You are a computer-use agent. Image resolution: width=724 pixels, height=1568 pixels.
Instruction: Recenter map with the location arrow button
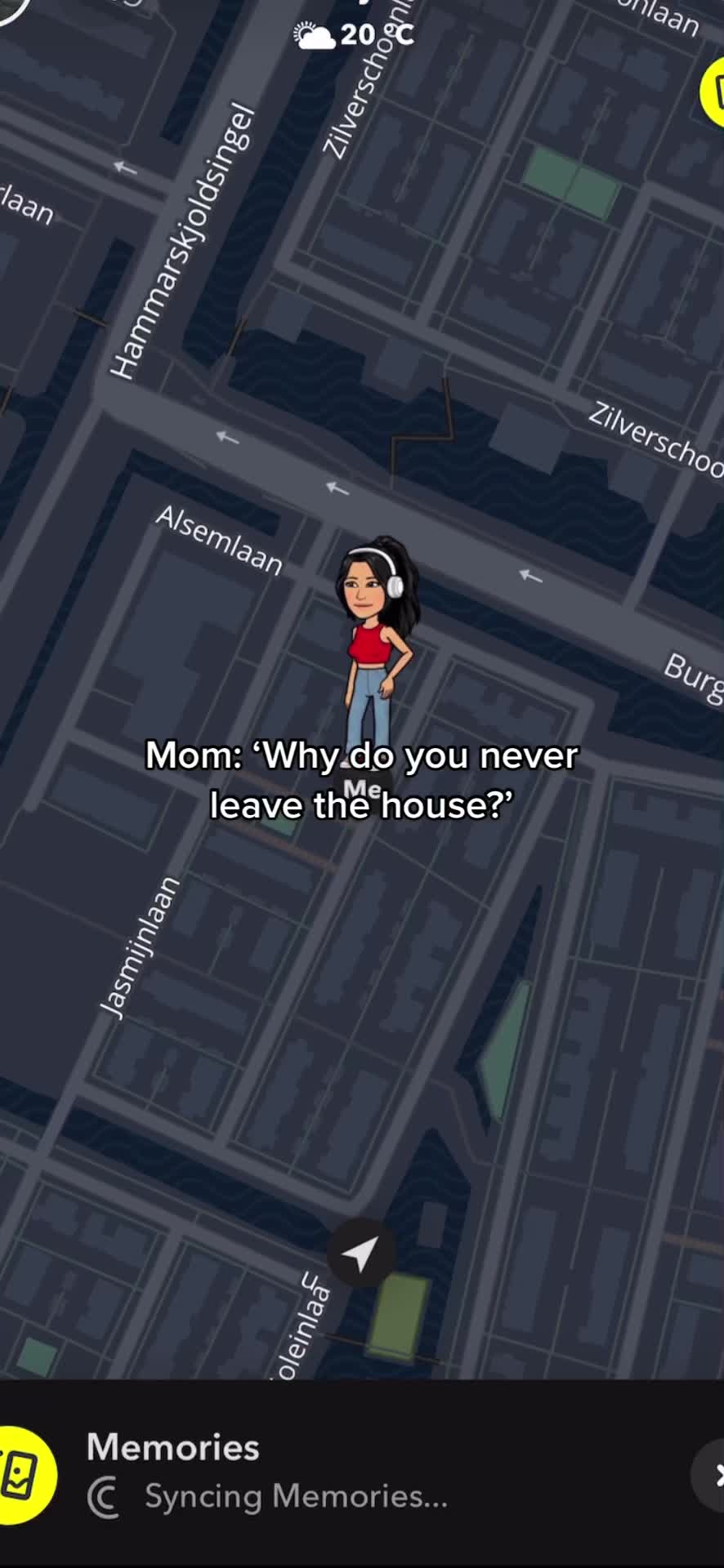pos(361,1252)
